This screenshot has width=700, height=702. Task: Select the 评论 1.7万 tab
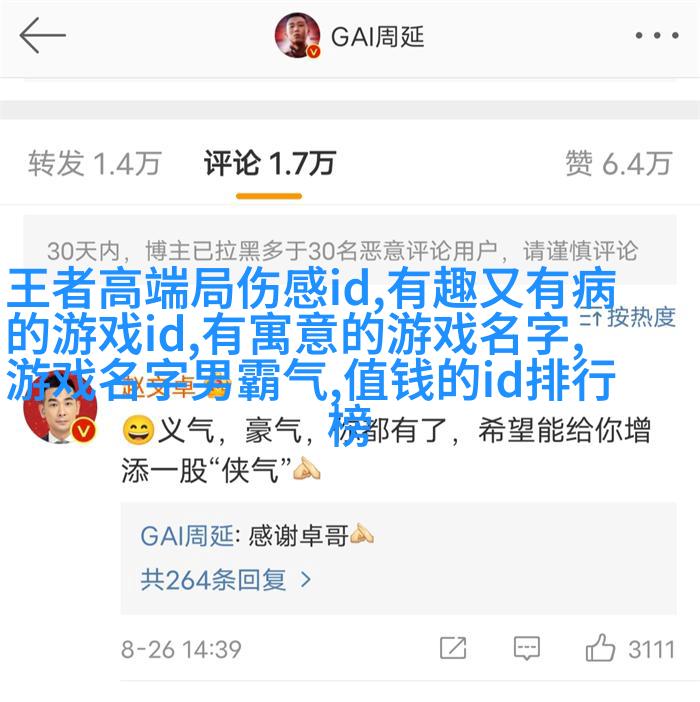[x=269, y=163]
